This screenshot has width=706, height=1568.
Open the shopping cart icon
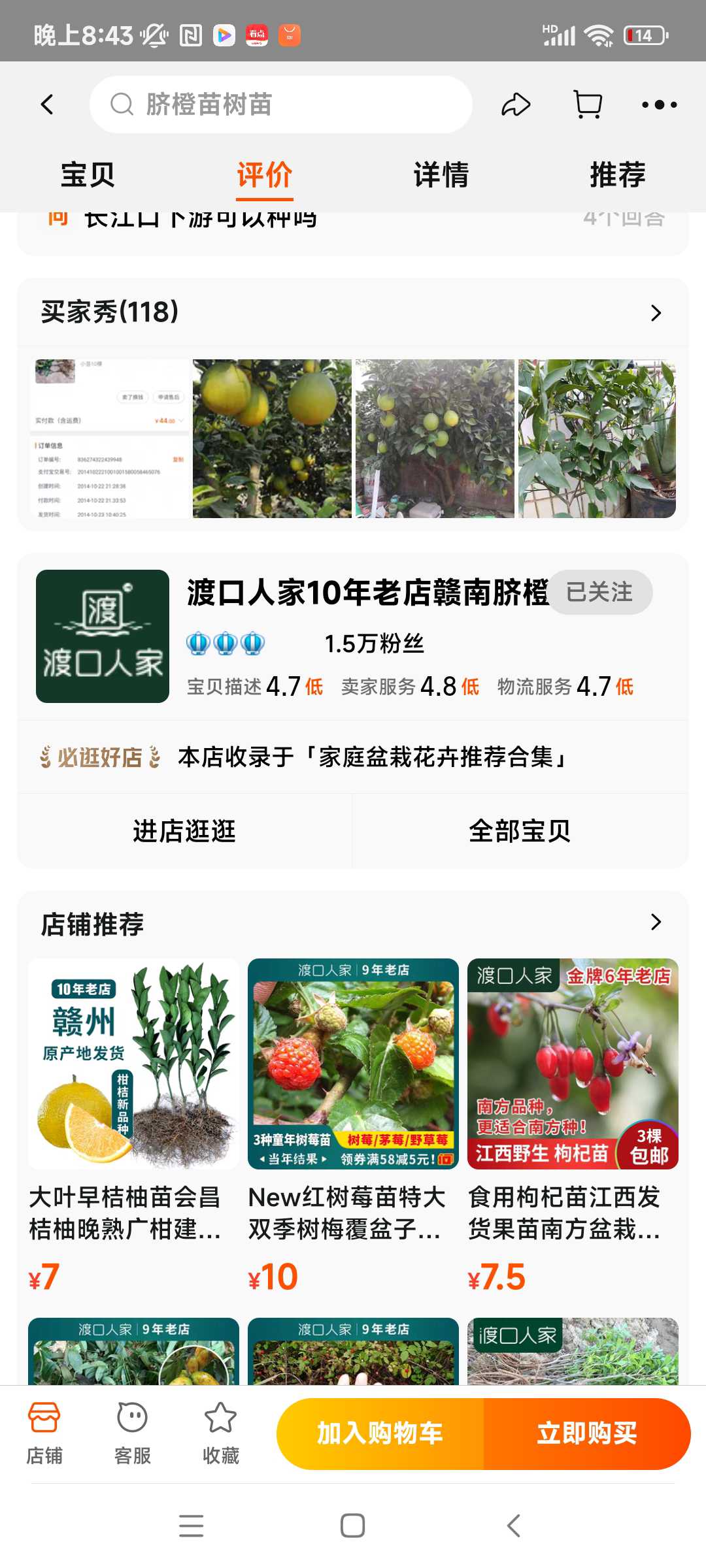click(x=587, y=105)
